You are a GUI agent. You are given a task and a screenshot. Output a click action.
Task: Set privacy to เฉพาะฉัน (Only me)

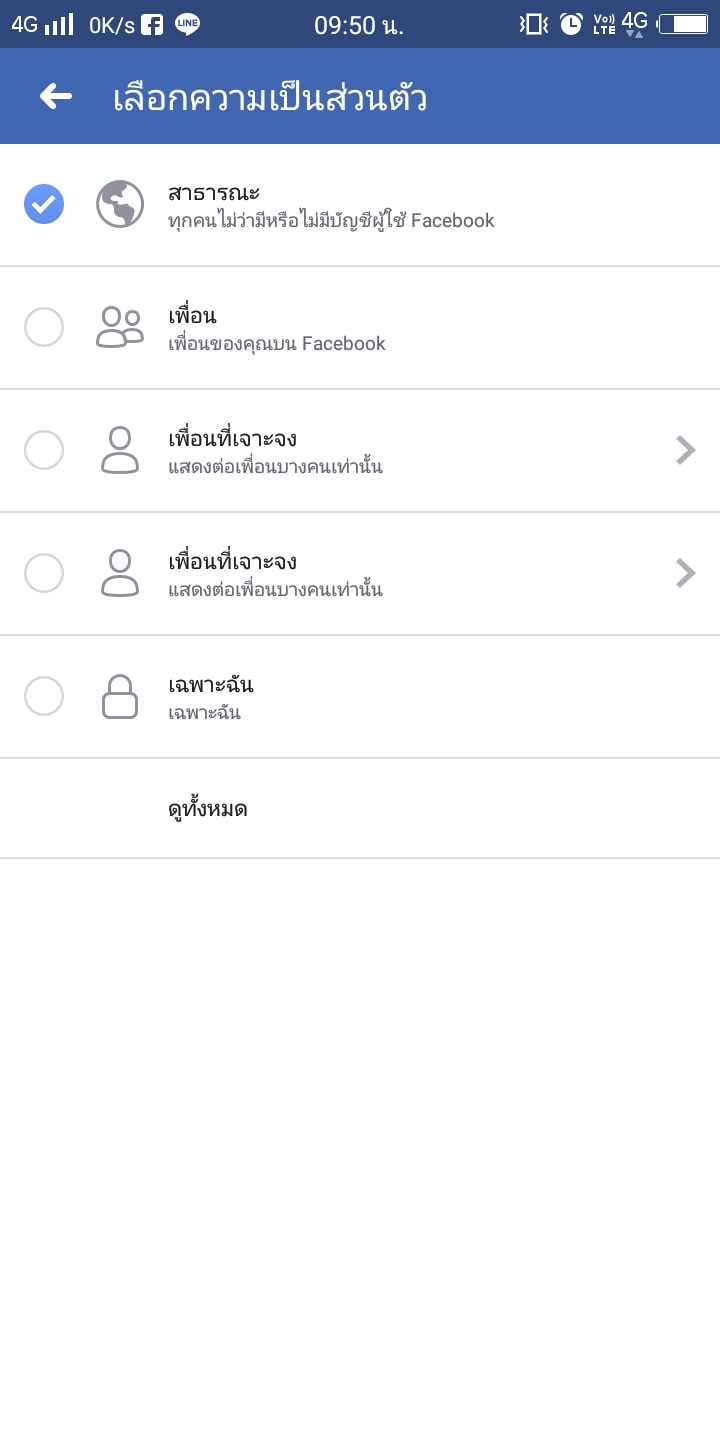[360, 697]
